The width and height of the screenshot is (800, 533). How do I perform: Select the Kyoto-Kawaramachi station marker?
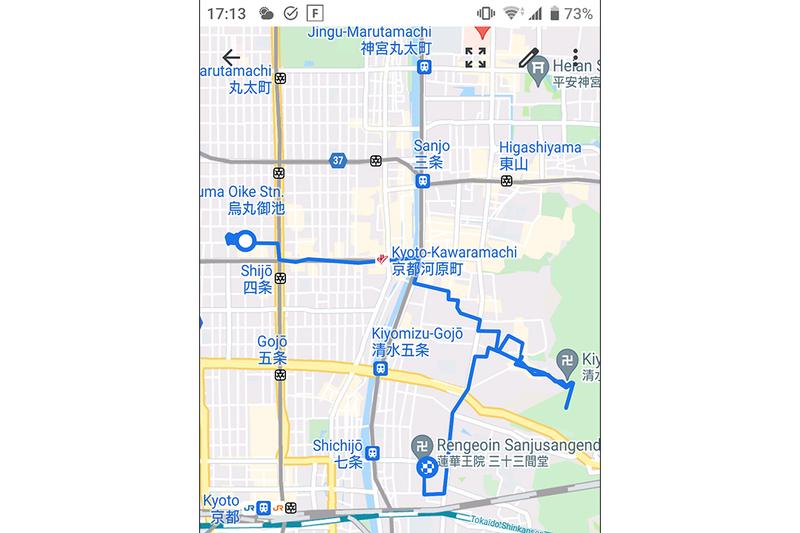coord(381,258)
